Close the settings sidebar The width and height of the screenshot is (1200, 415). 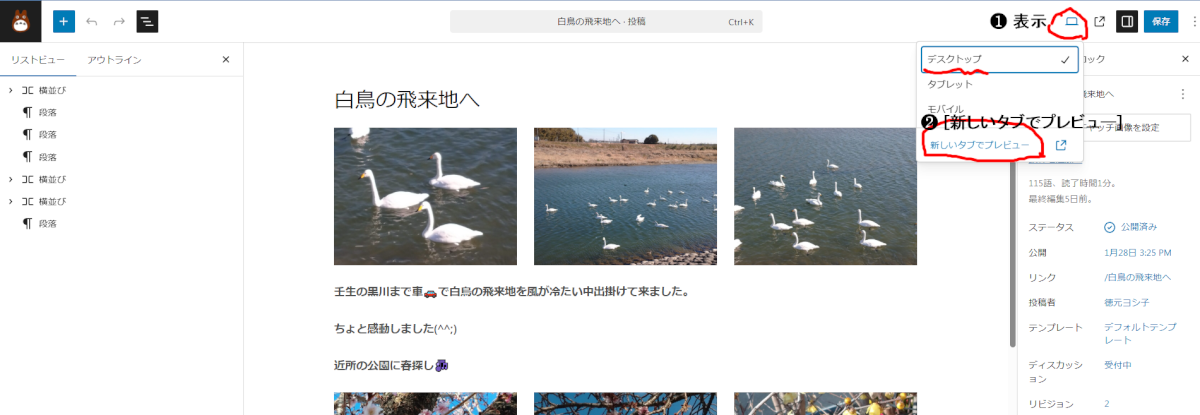click(x=1185, y=60)
